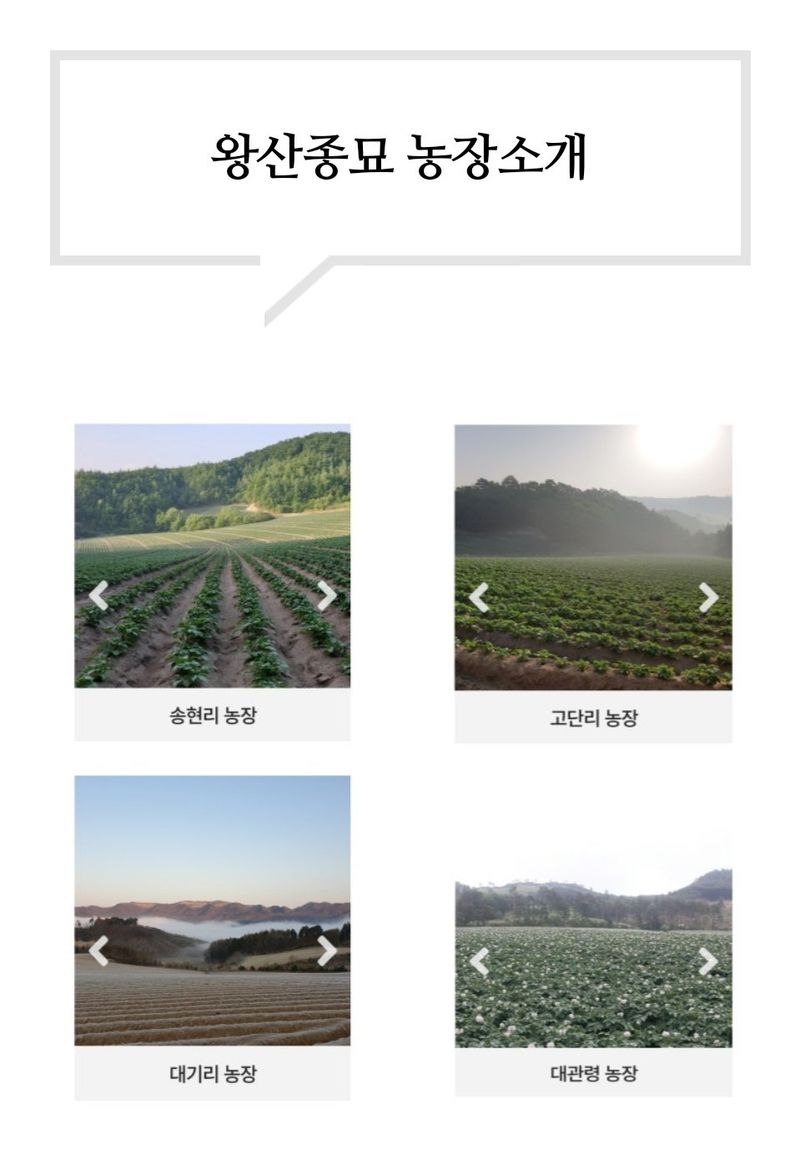Screen dimensions: 800x1155
Task: View the previous 대관령 농장 image
Action: coord(480,962)
